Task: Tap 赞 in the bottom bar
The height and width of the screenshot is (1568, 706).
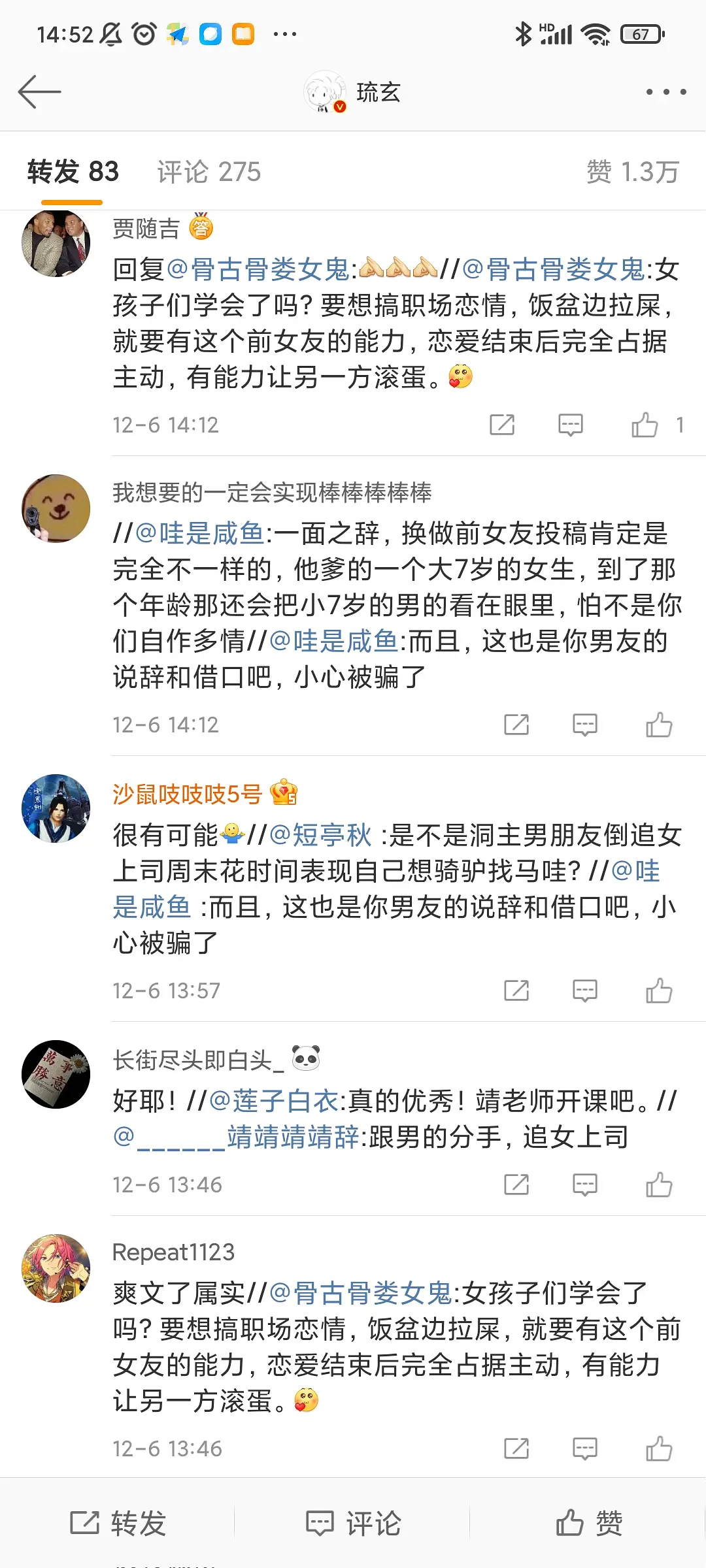Action: coord(588,1523)
